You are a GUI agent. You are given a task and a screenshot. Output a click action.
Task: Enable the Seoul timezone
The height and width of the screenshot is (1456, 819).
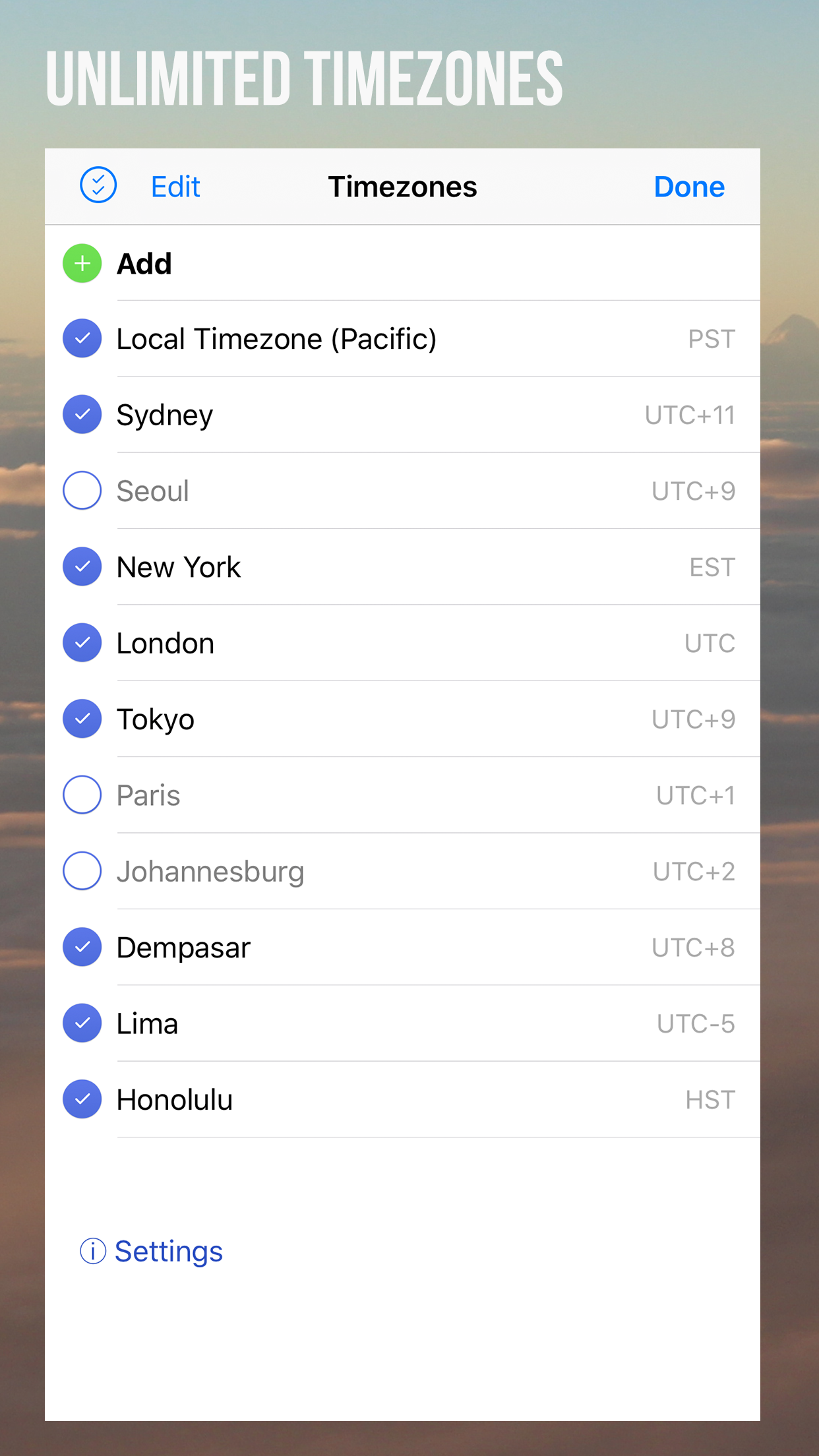pos(82,490)
